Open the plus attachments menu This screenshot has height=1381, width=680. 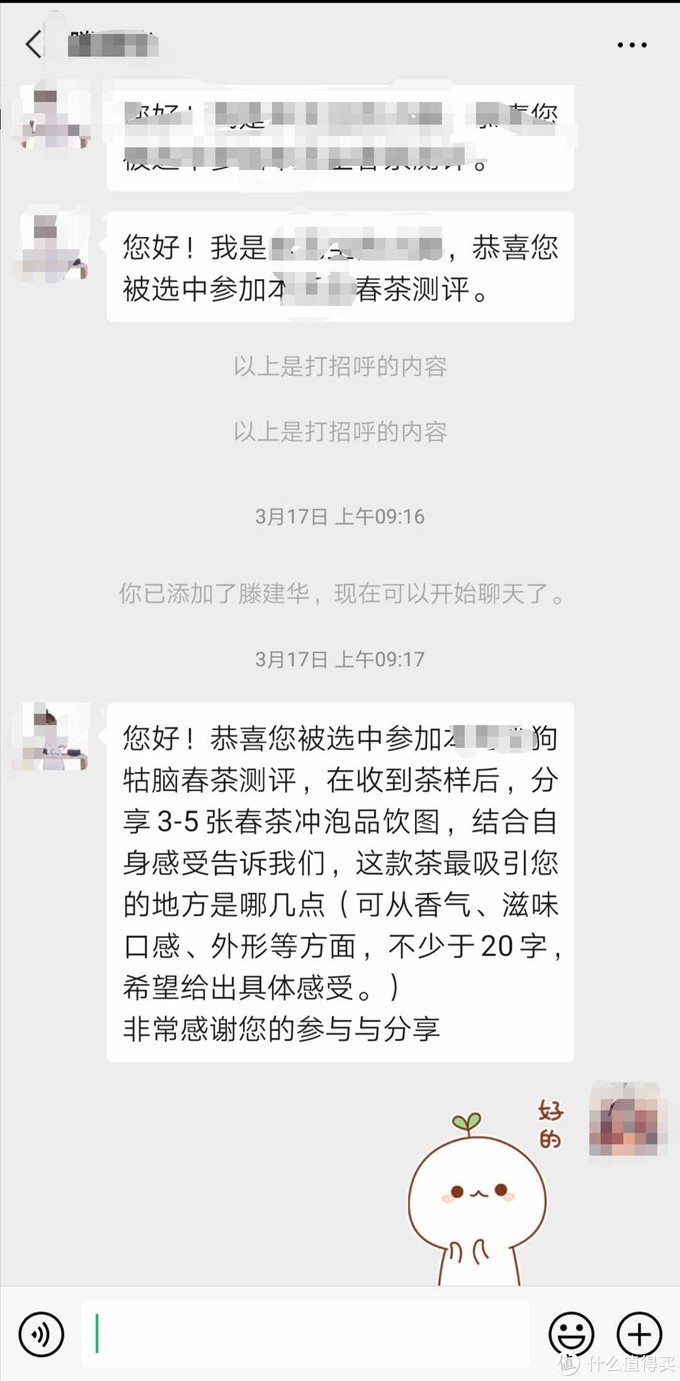coord(639,1333)
